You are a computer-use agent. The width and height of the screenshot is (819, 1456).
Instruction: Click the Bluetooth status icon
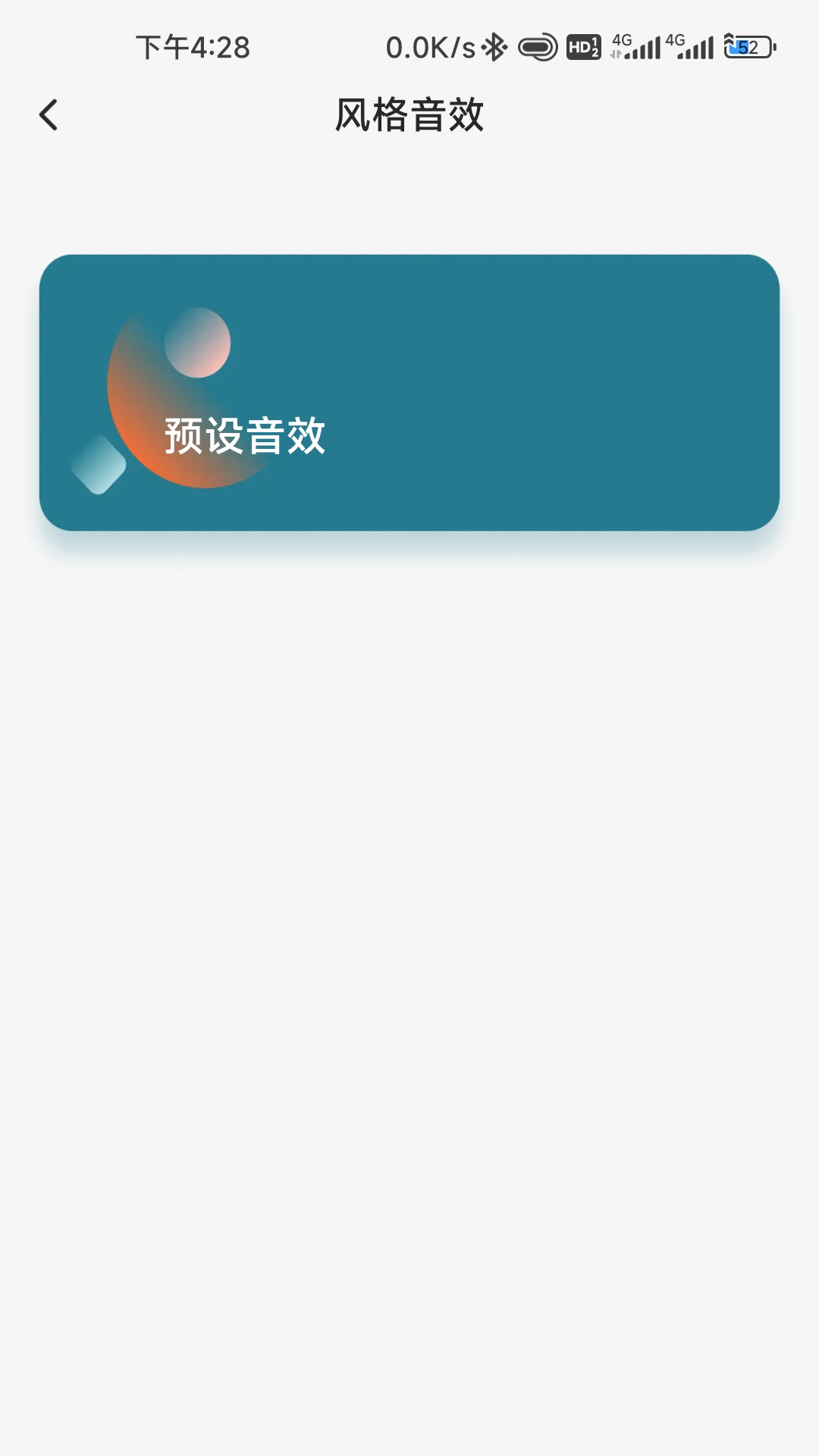click(493, 47)
